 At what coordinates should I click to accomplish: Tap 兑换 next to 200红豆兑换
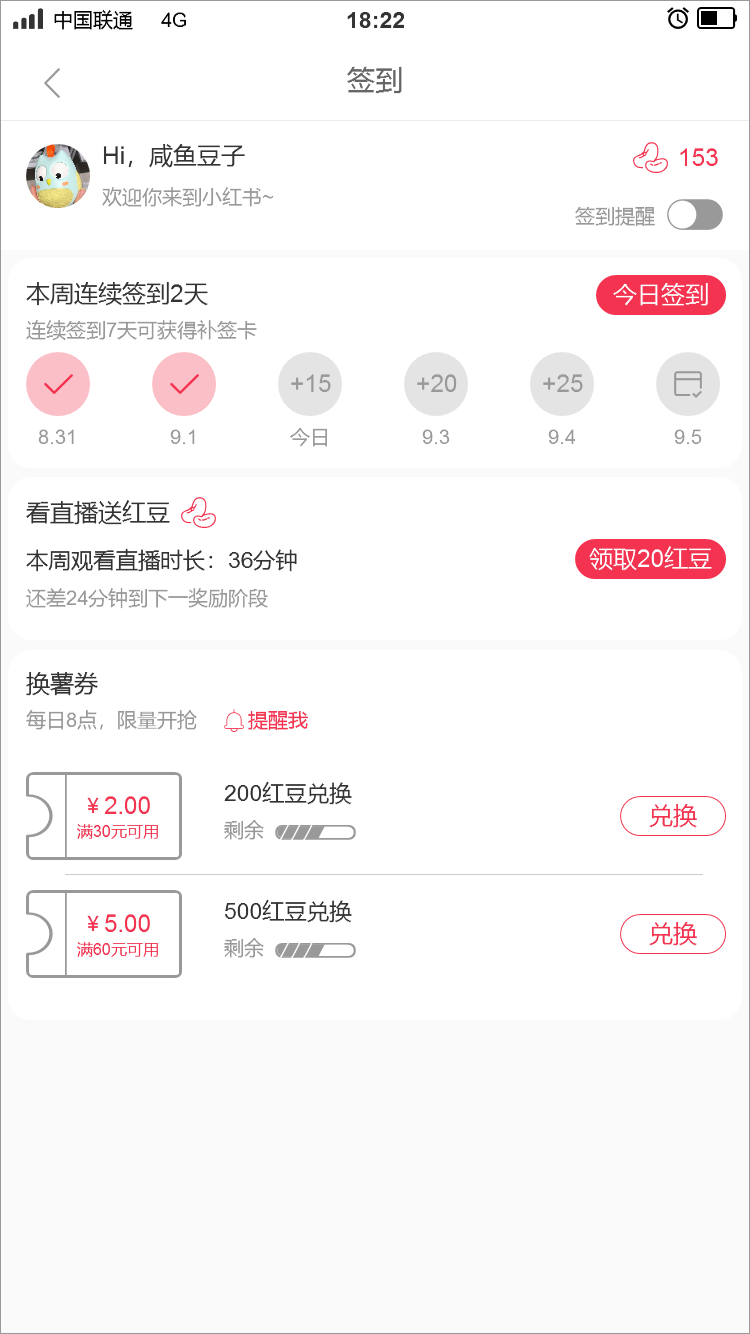coord(673,816)
